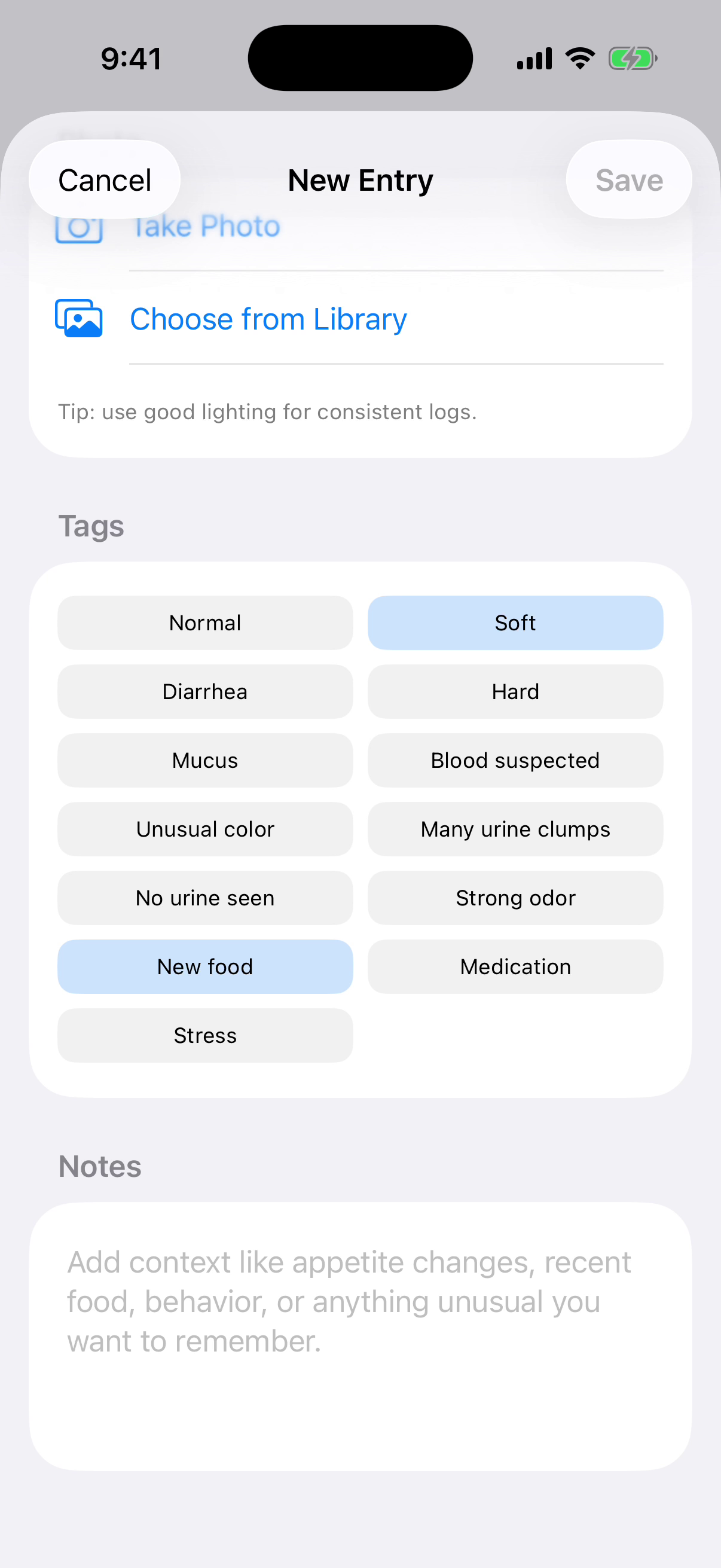The width and height of the screenshot is (721, 1568).
Task: Tag entry with Strong odor
Action: pyautogui.click(x=515, y=898)
